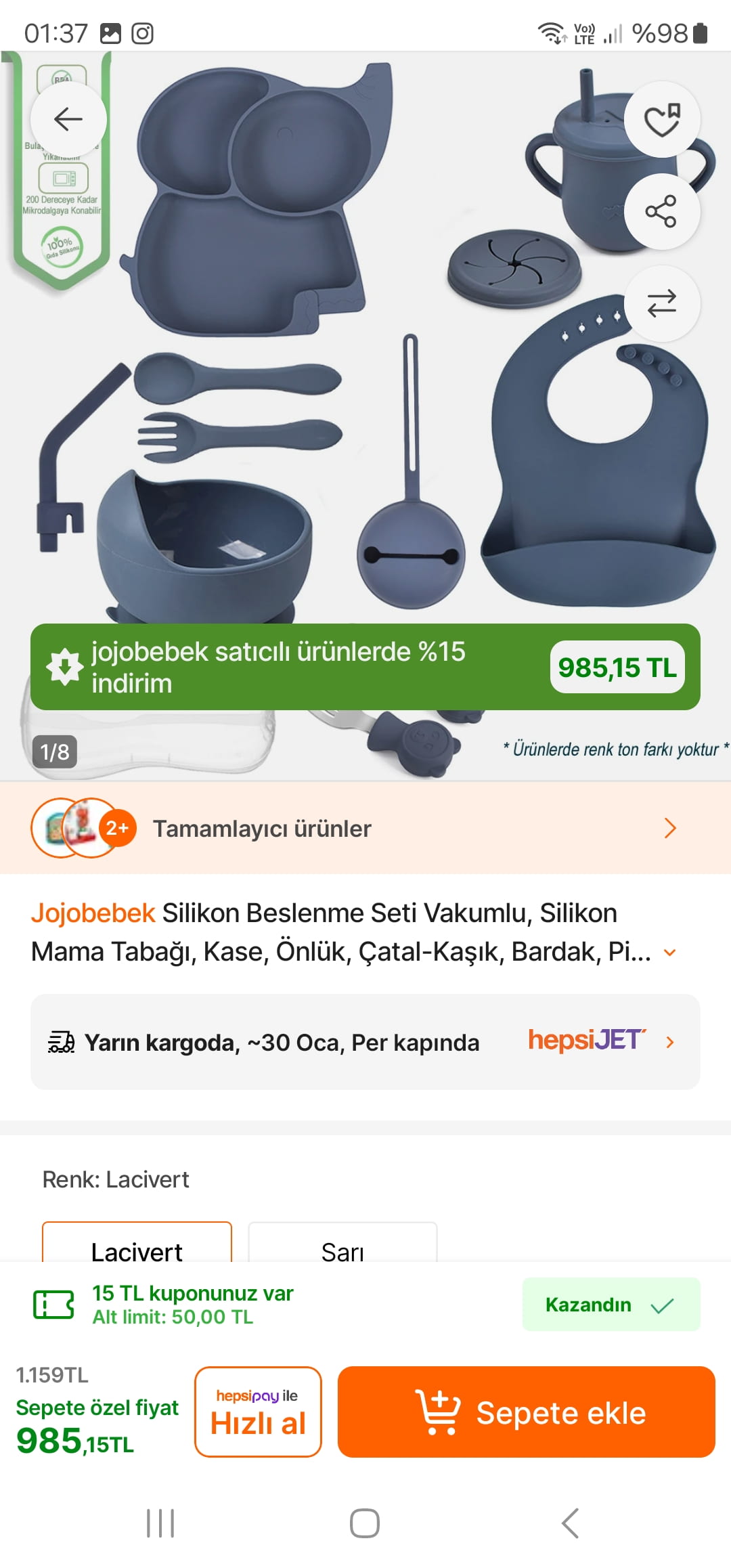Go back using the arrow button
Viewport: 731px width, 1568px height.
pos(68,119)
